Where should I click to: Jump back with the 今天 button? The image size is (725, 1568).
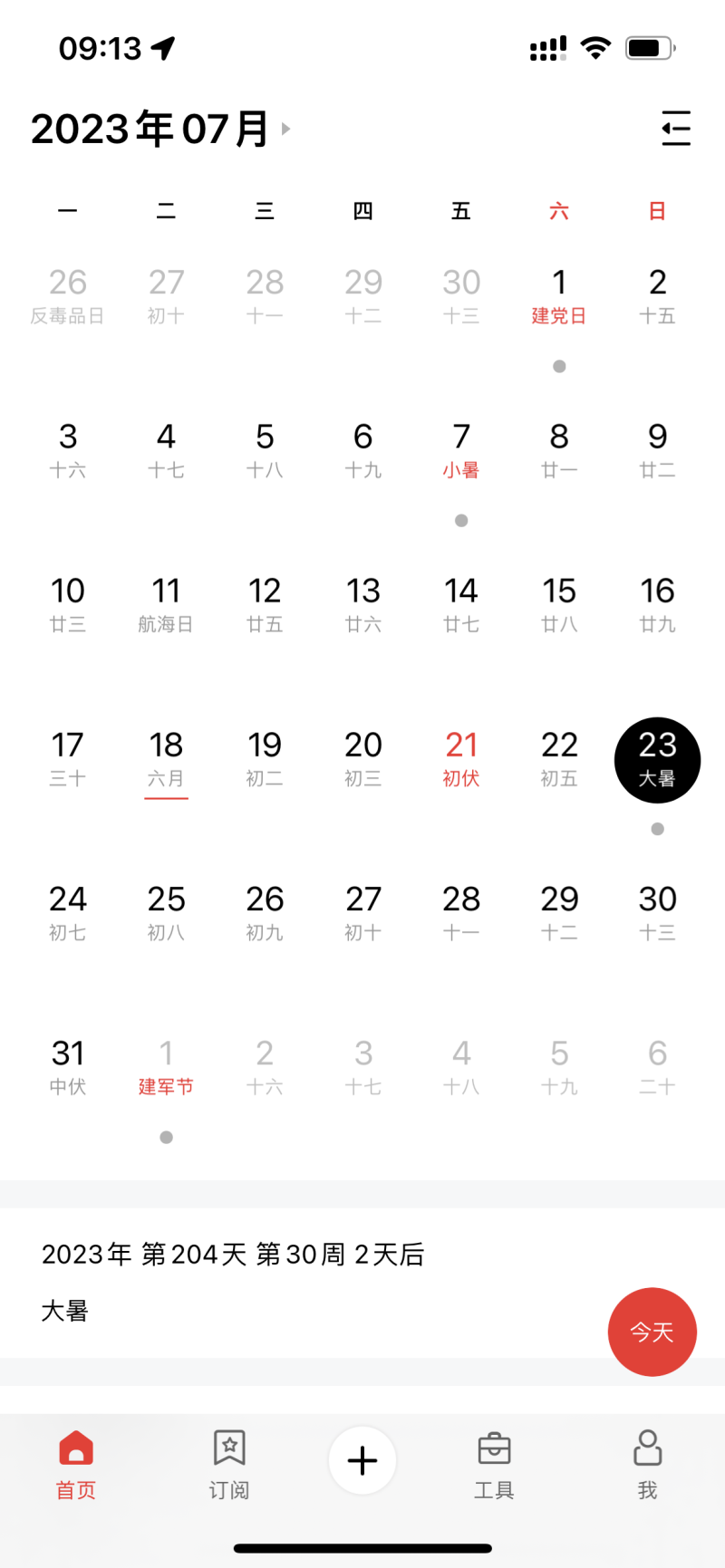[652, 1332]
